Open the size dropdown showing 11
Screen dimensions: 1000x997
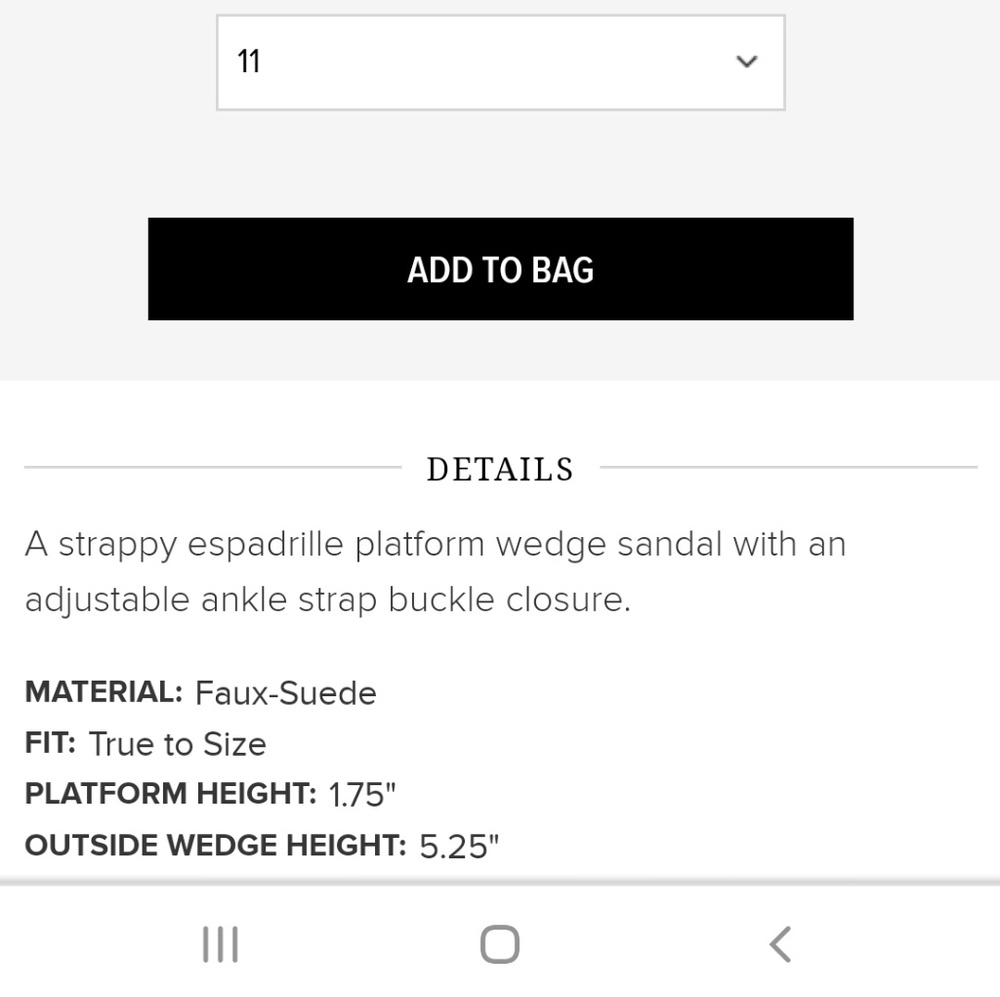[x=500, y=62]
